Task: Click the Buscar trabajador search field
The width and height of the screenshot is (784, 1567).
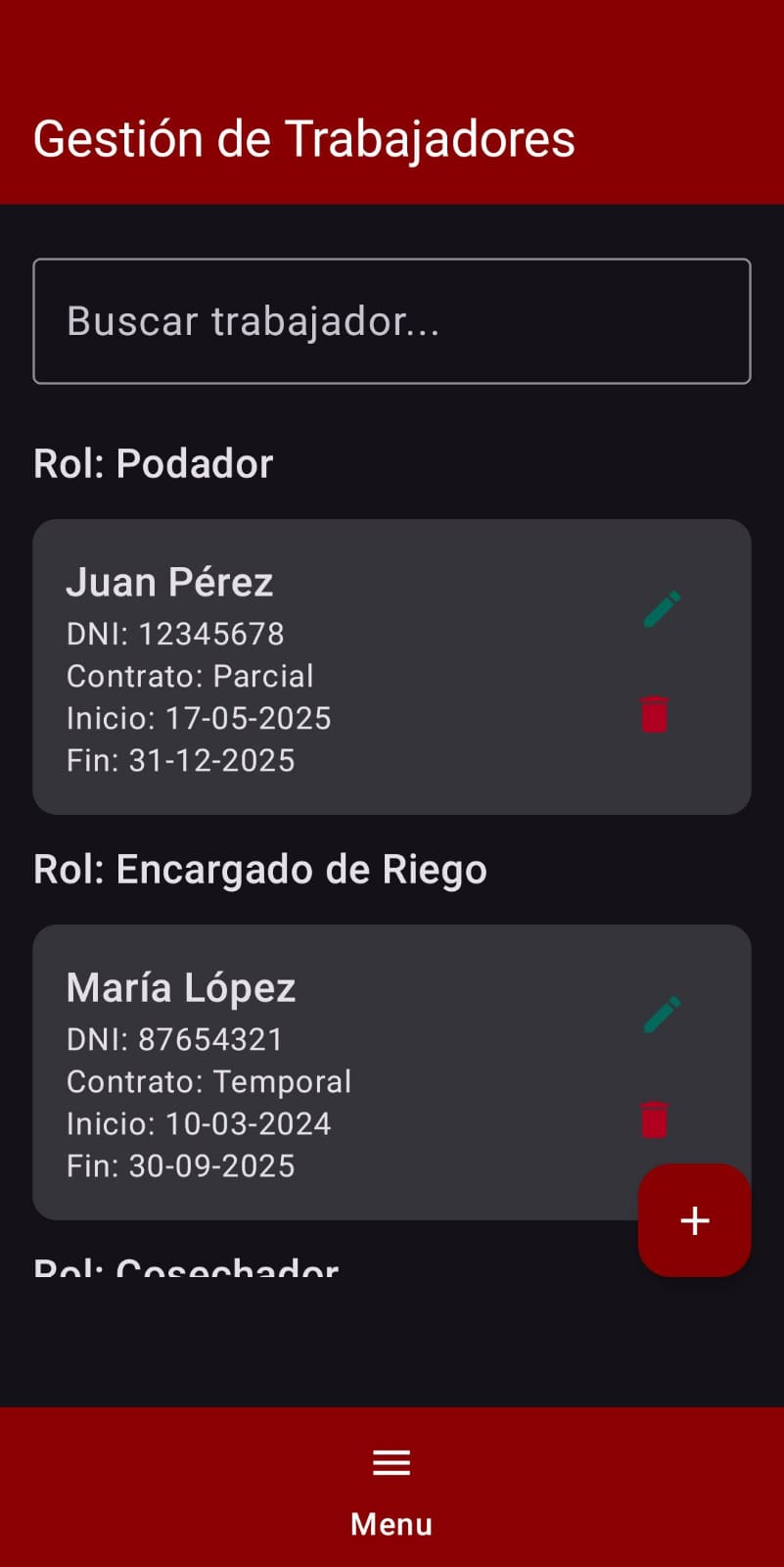Action: click(x=391, y=319)
